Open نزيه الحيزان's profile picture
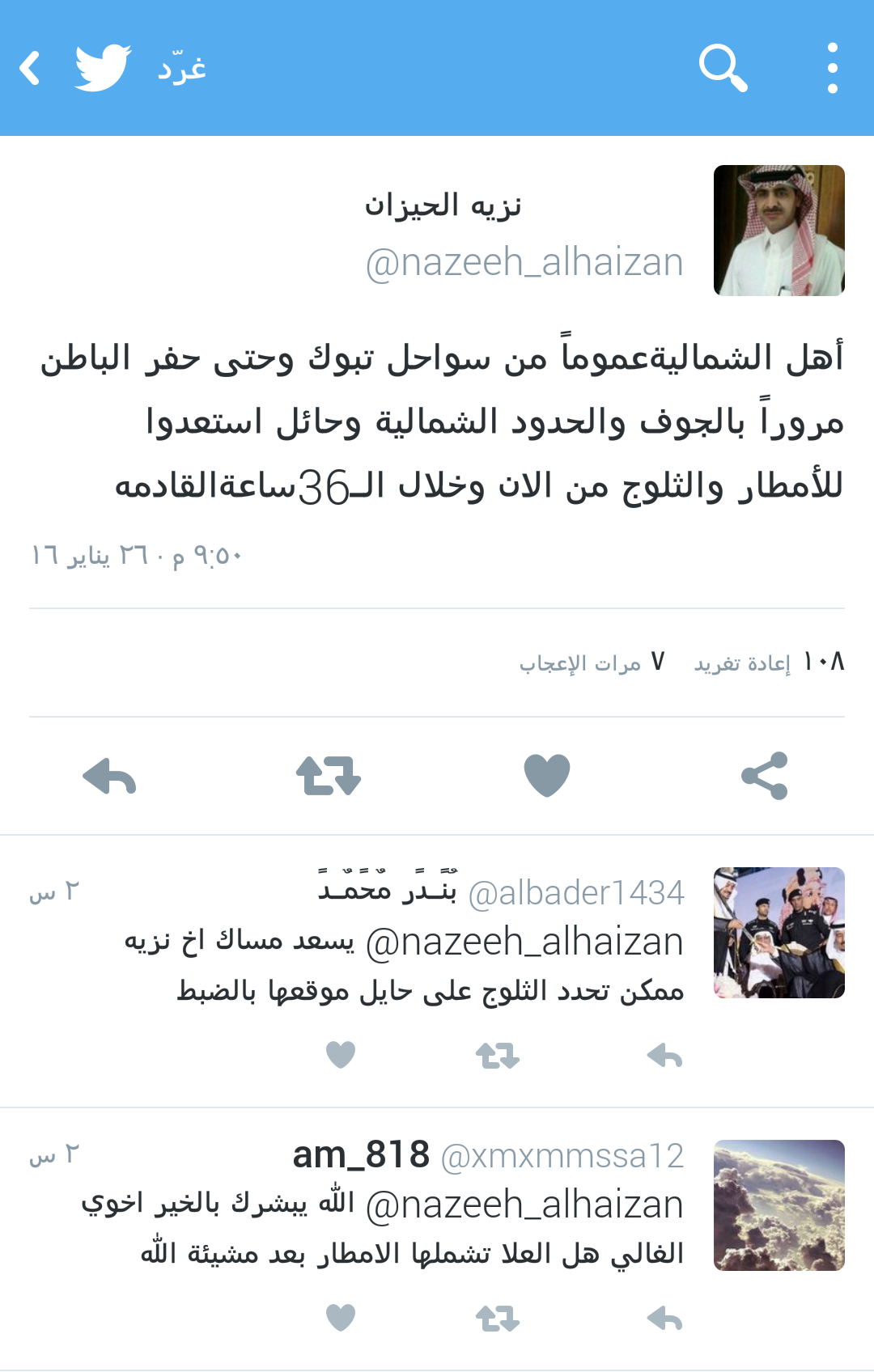 click(779, 231)
